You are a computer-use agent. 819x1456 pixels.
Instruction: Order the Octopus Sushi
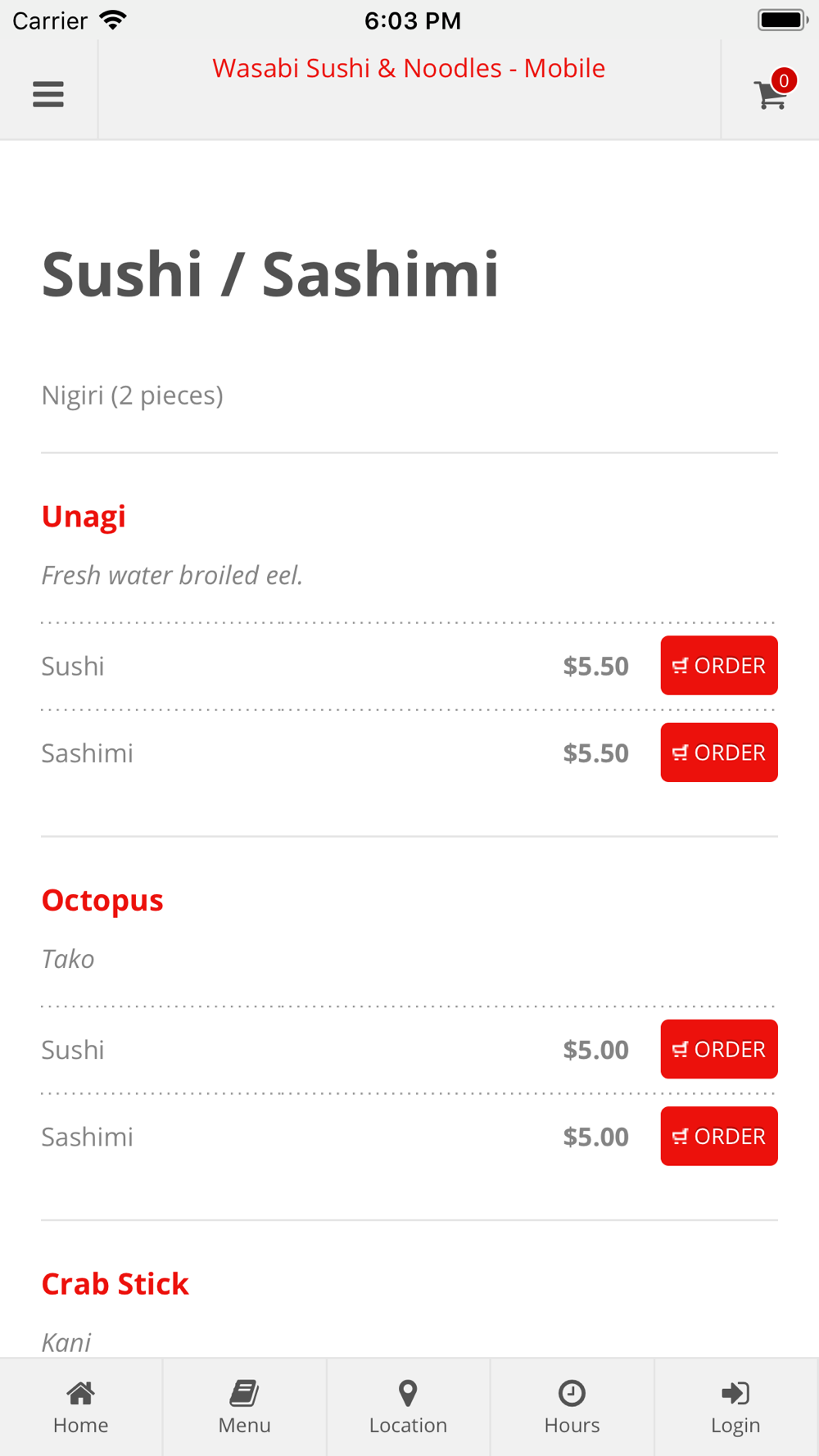pyautogui.click(x=719, y=1049)
